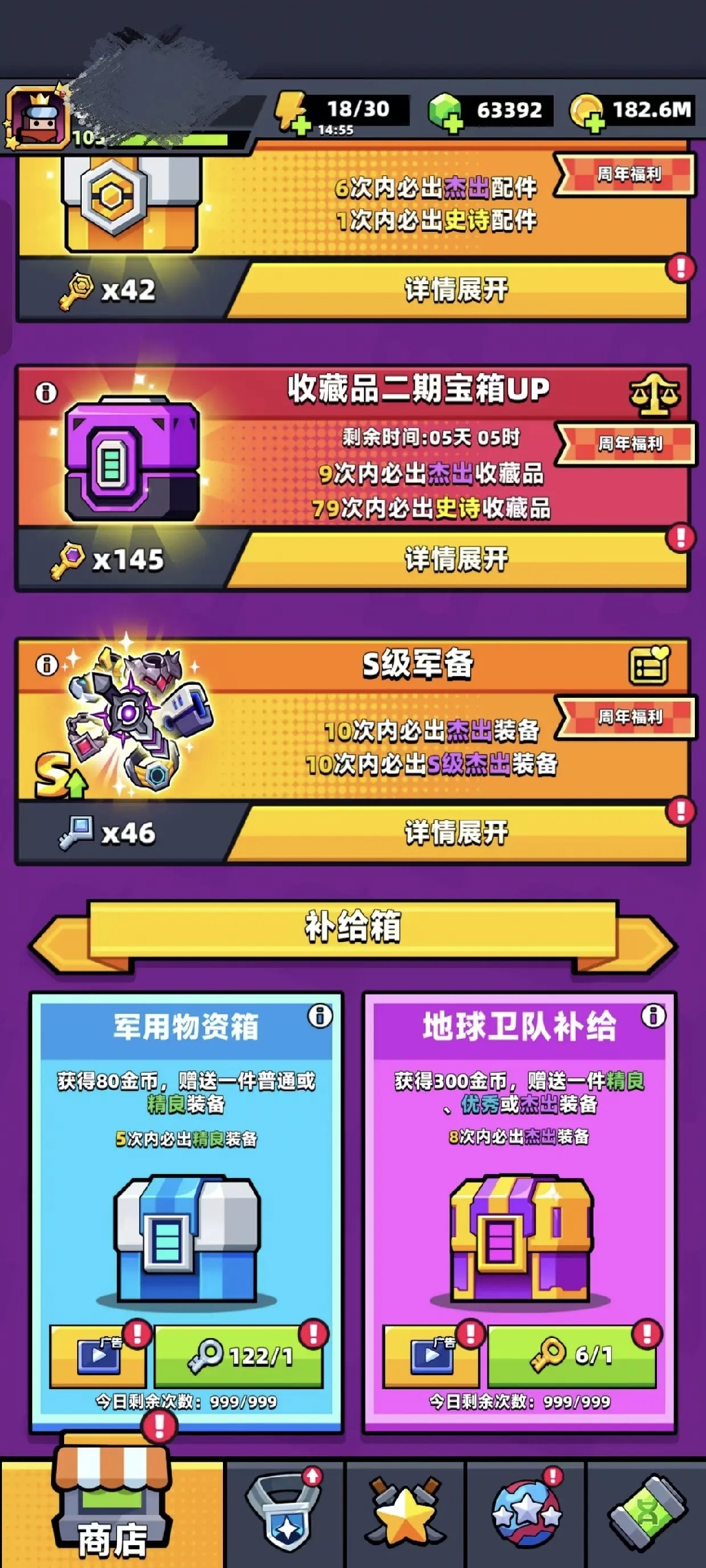Viewport: 706px width, 1568px height.
Task: Expand details for the 配件 chest
Action: [x=458, y=290]
